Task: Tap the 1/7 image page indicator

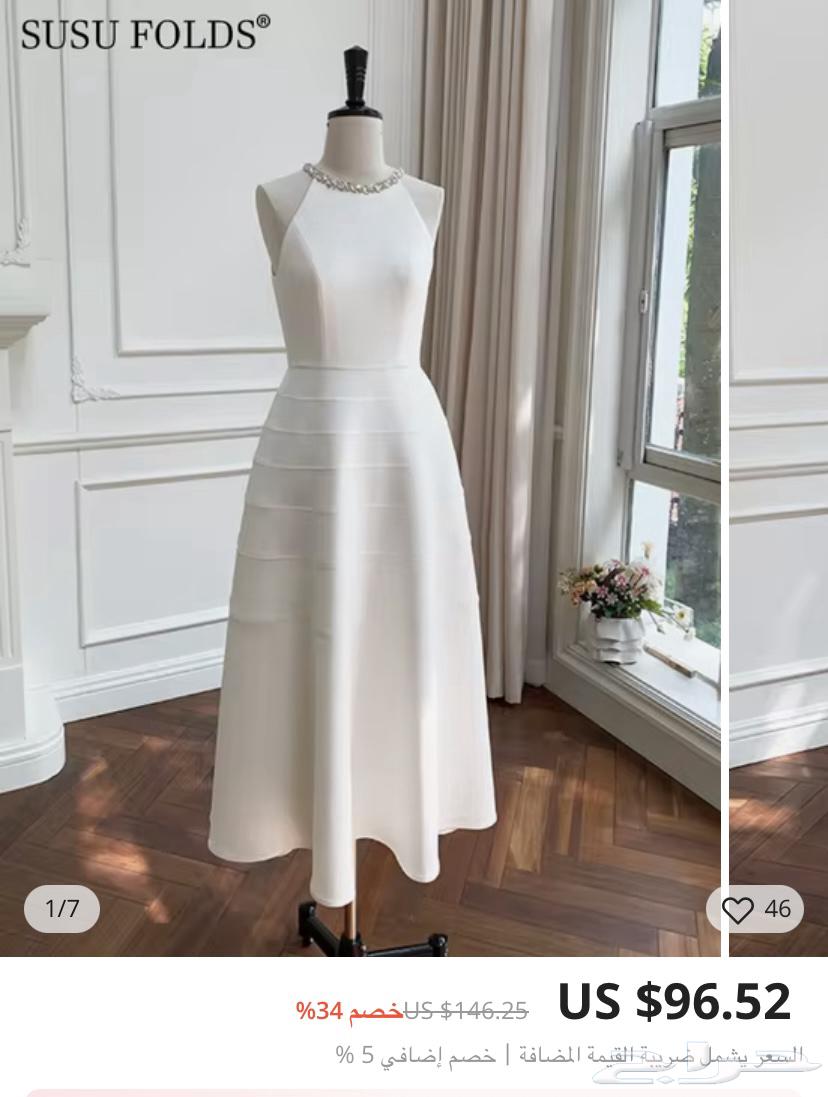Action: click(x=62, y=909)
